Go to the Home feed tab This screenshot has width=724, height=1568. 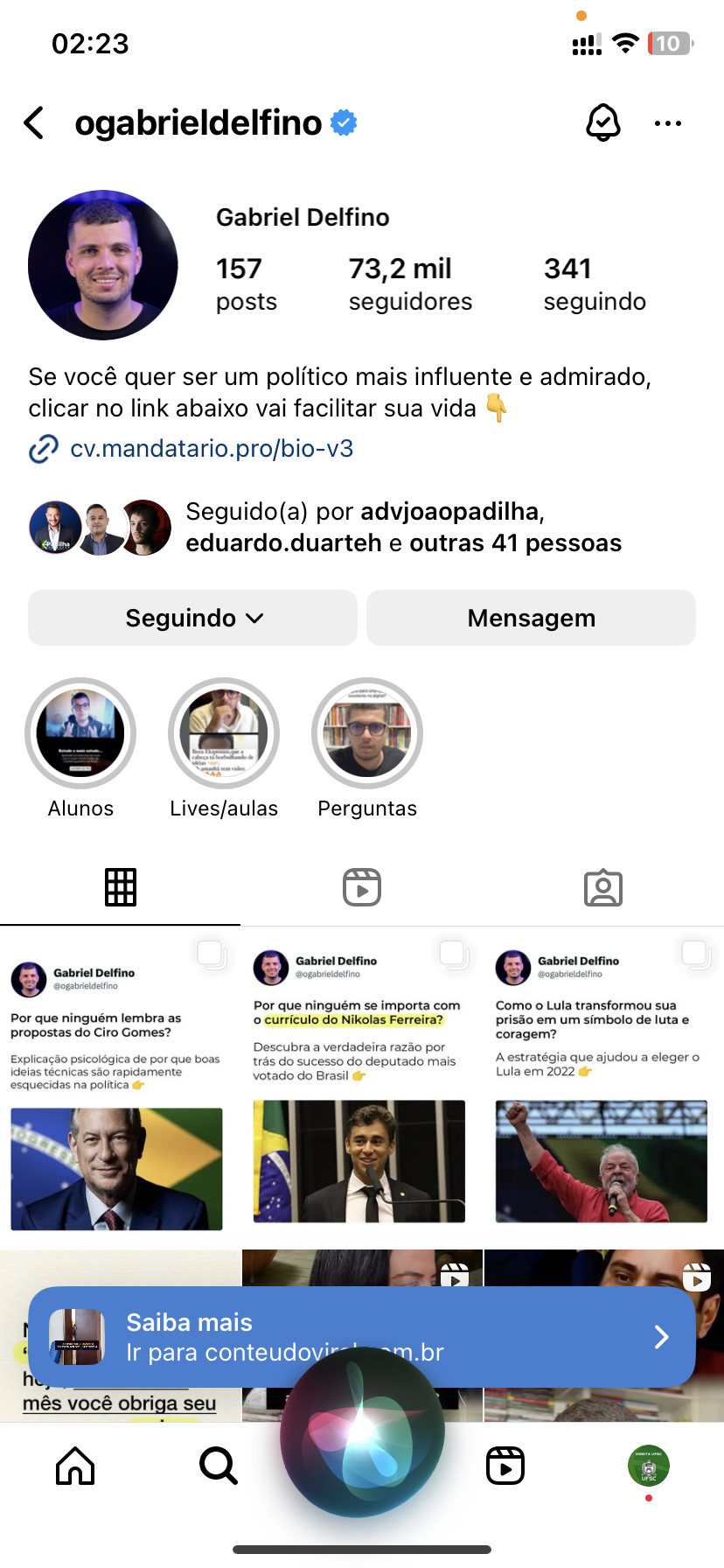(75, 1465)
